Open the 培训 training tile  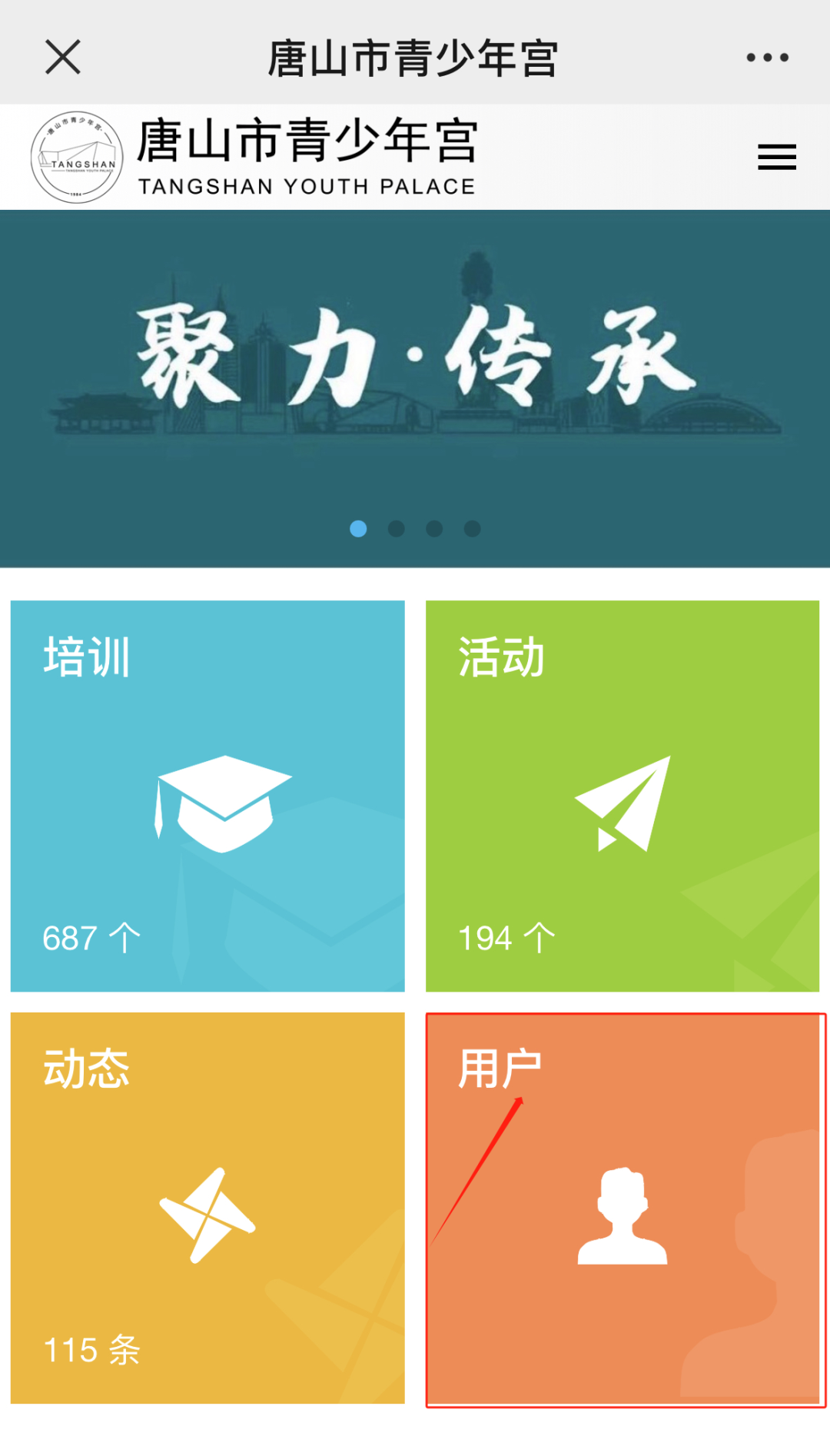(x=207, y=796)
